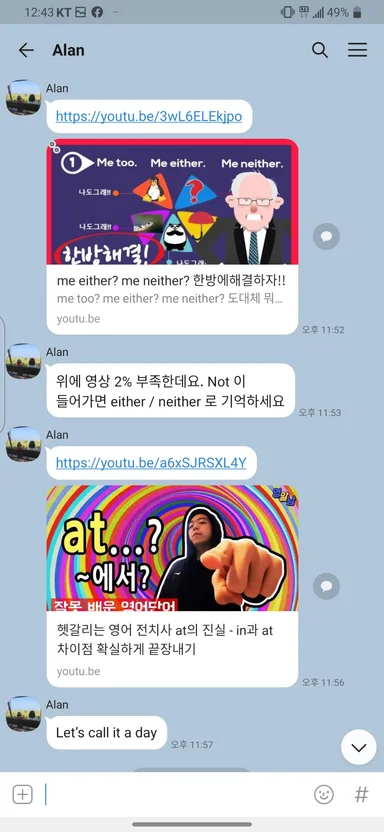This screenshot has width=384, height=832.
Task: Go back from Alan's chat
Action: (x=25, y=50)
